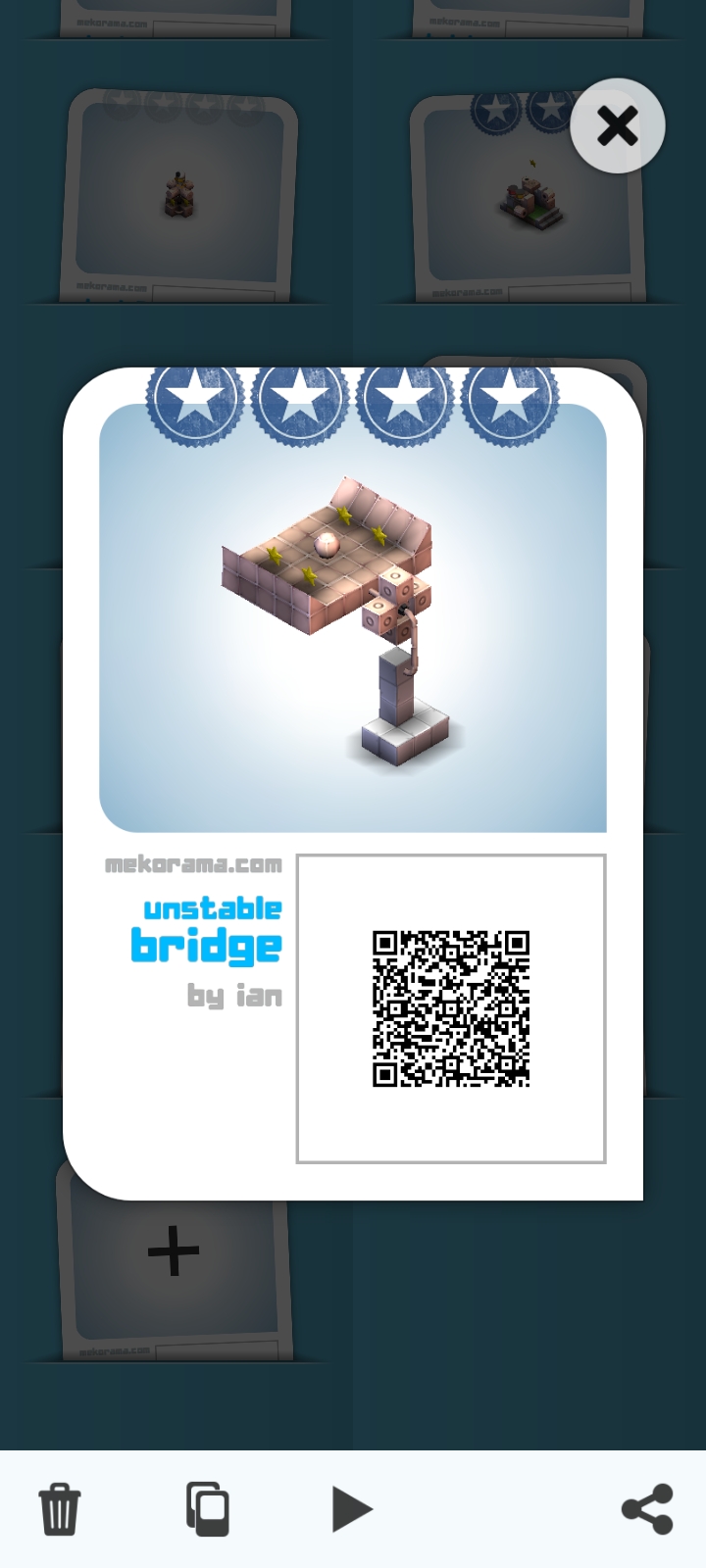The height and width of the screenshot is (1568, 706).
Task: Share the unstable bridge level card
Action: 647,1508
